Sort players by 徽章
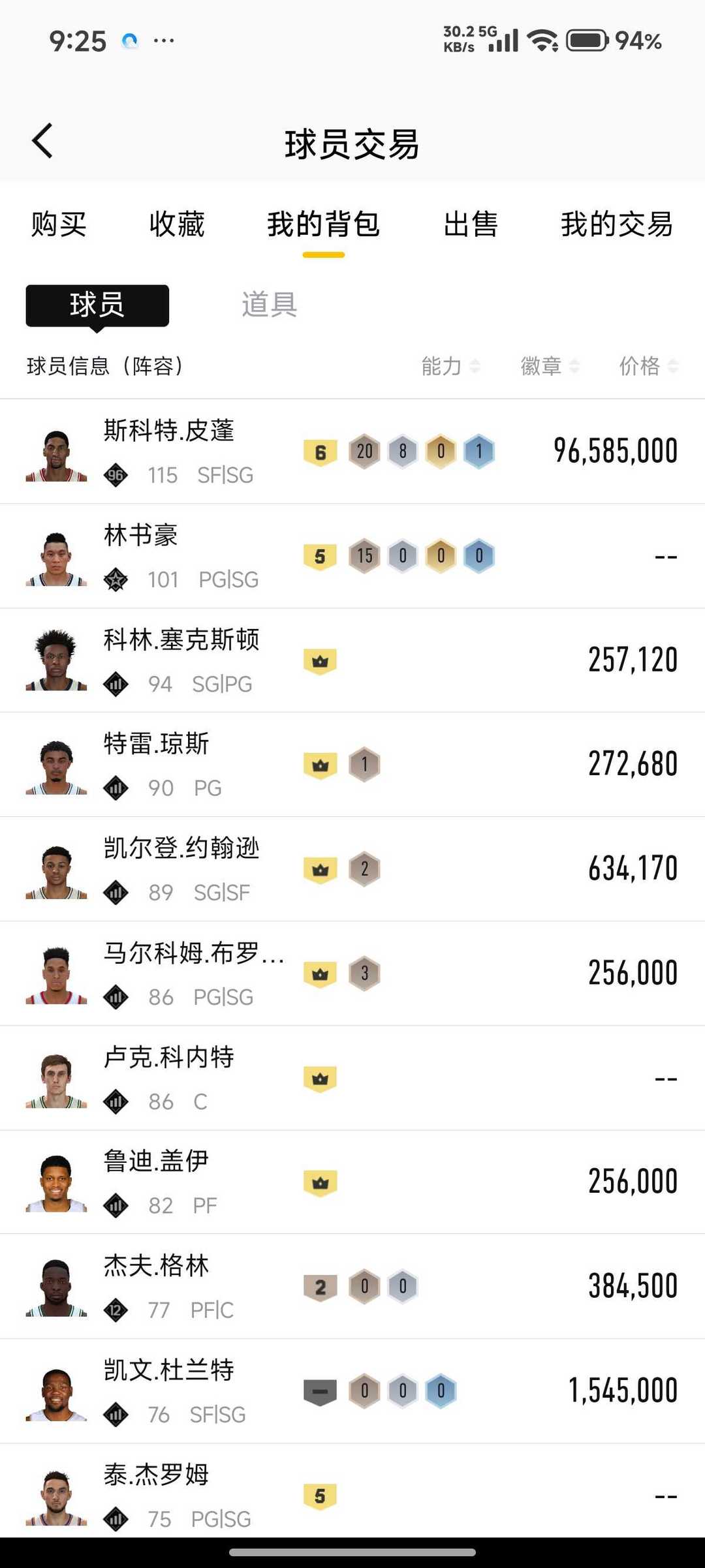 [x=550, y=366]
